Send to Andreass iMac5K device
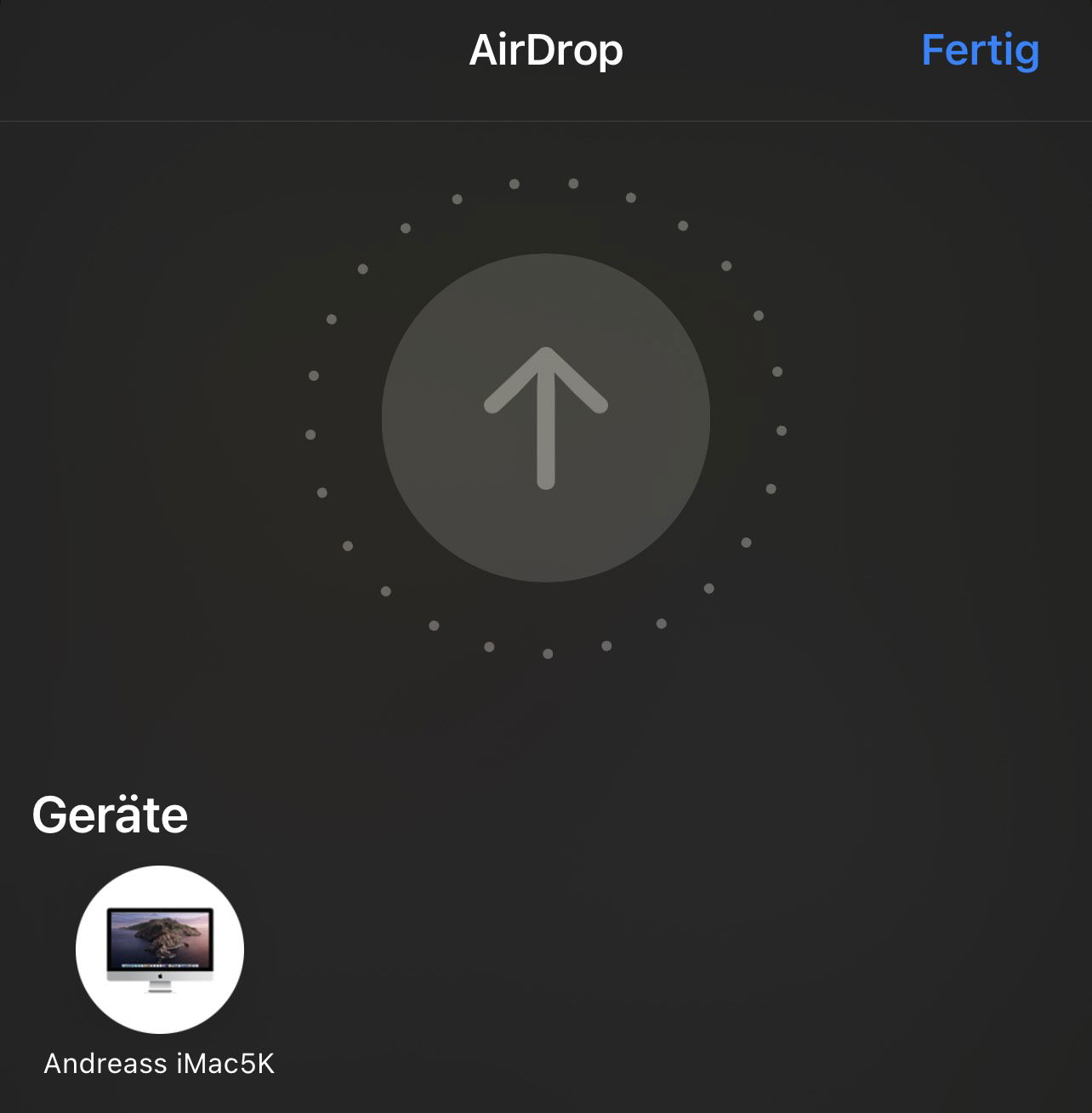The image size is (1092, 1113). point(160,950)
